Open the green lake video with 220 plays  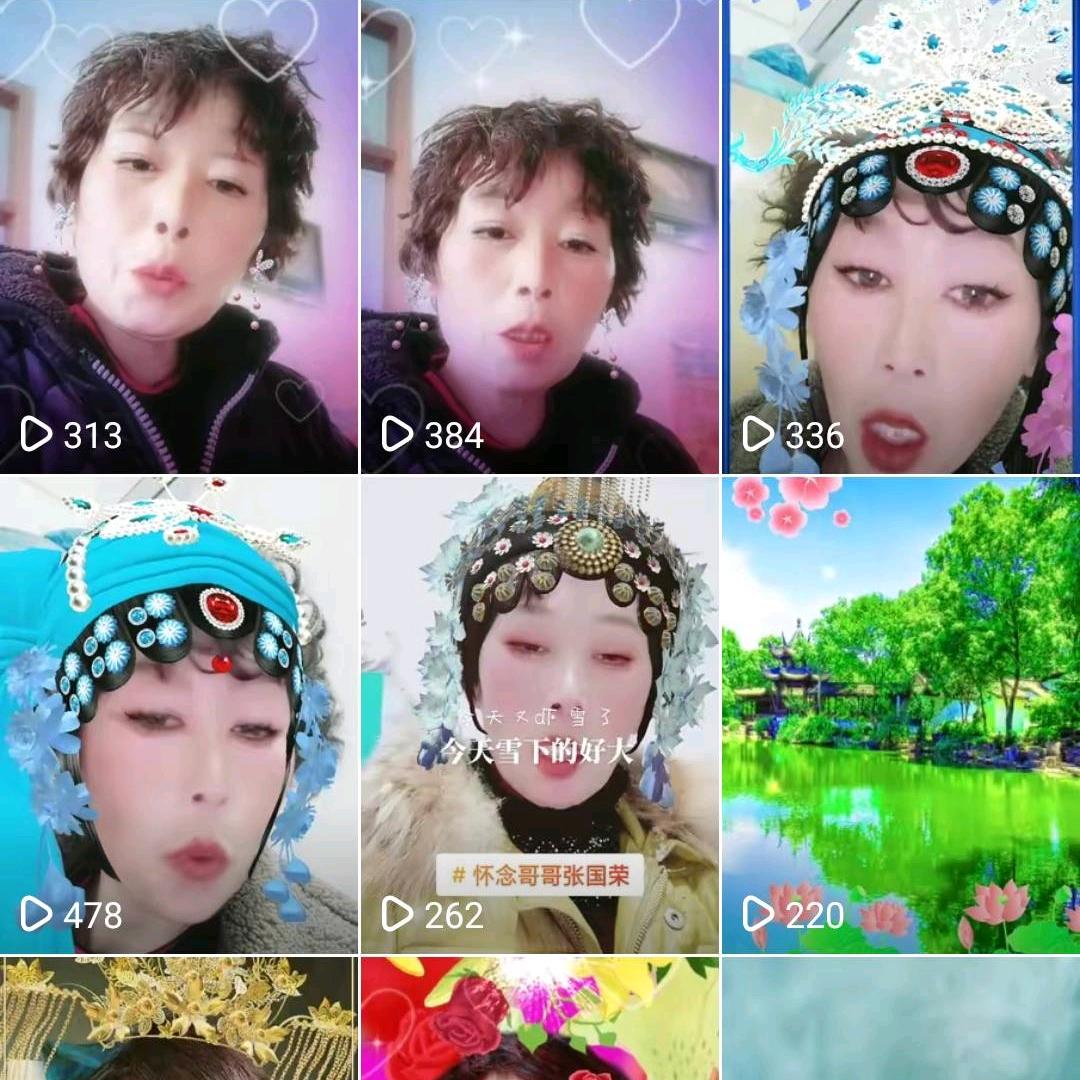point(901,715)
